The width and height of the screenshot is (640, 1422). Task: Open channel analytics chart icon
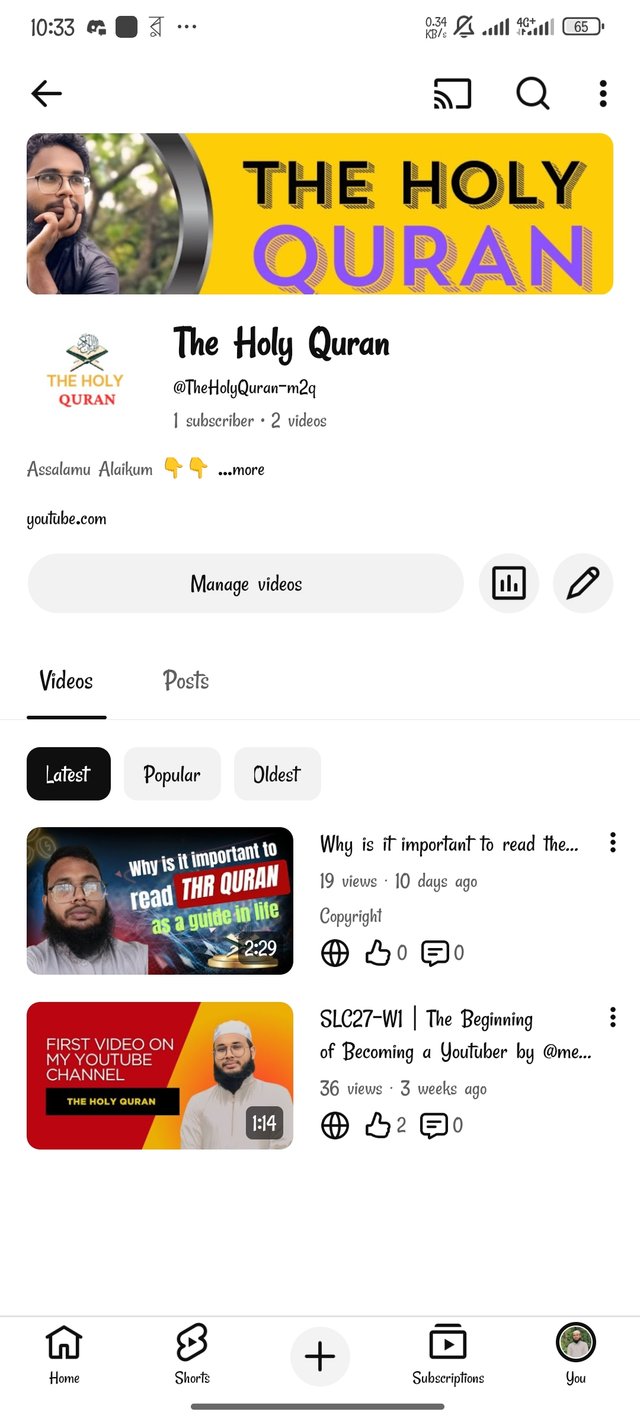click(509, 583)
